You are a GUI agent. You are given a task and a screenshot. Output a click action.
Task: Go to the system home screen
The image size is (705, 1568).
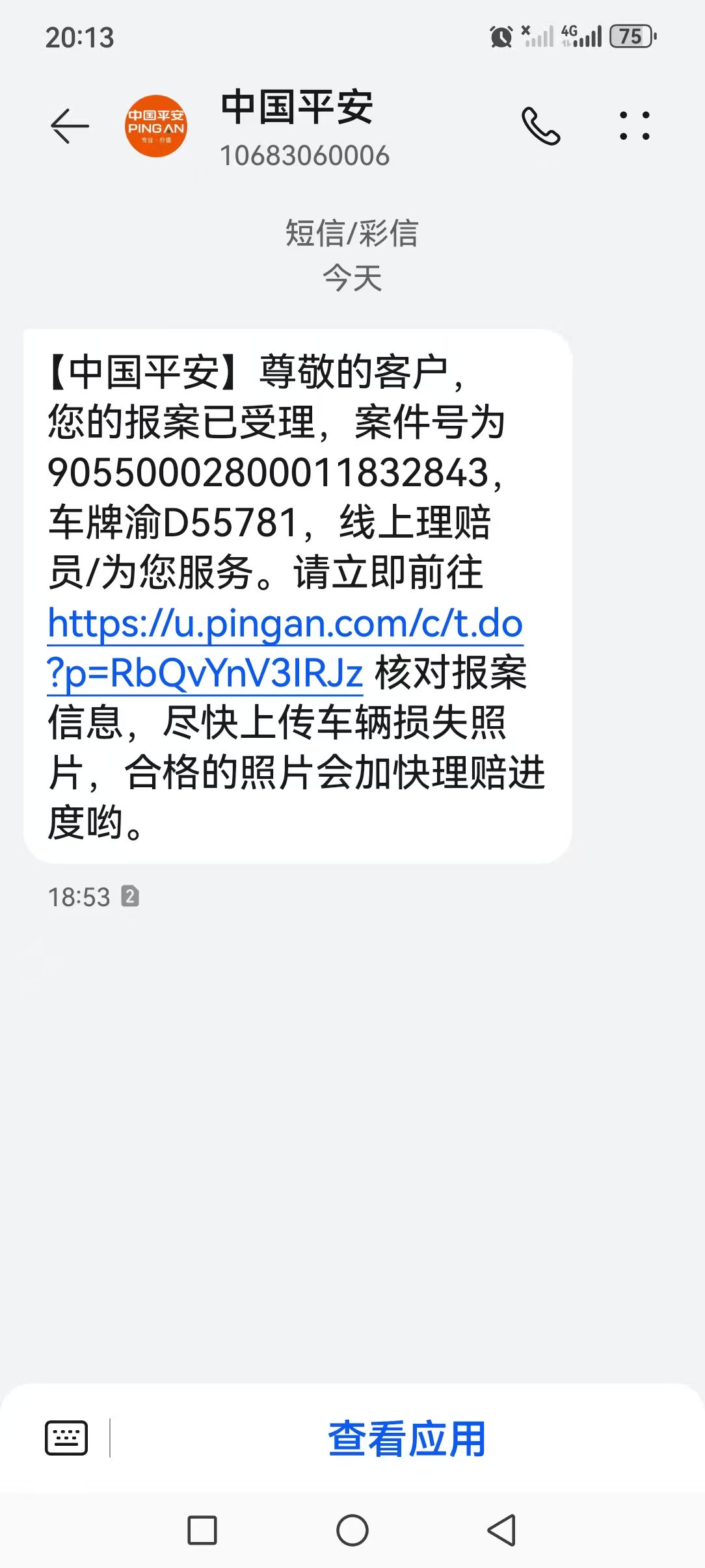click(x=352, y=1530)
